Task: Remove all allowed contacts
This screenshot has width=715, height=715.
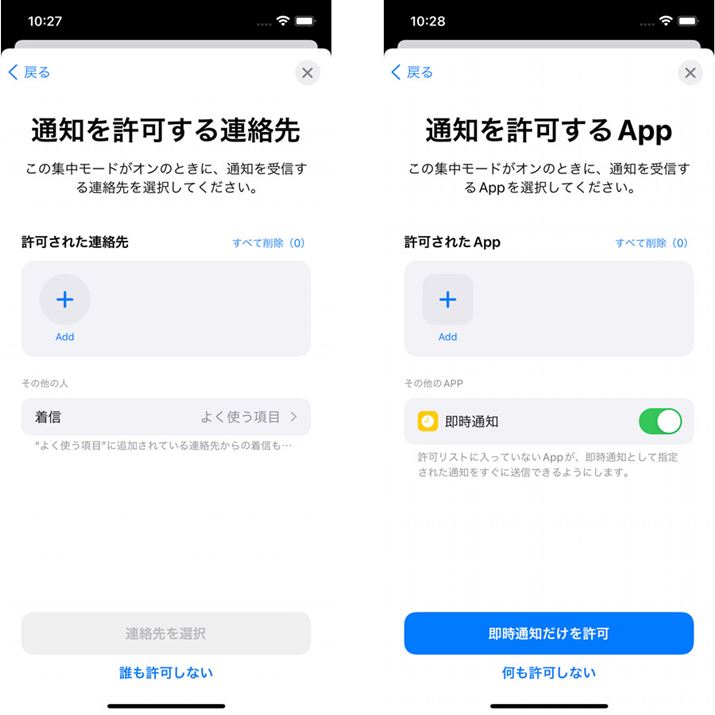Action: click(x=268, y=243)
